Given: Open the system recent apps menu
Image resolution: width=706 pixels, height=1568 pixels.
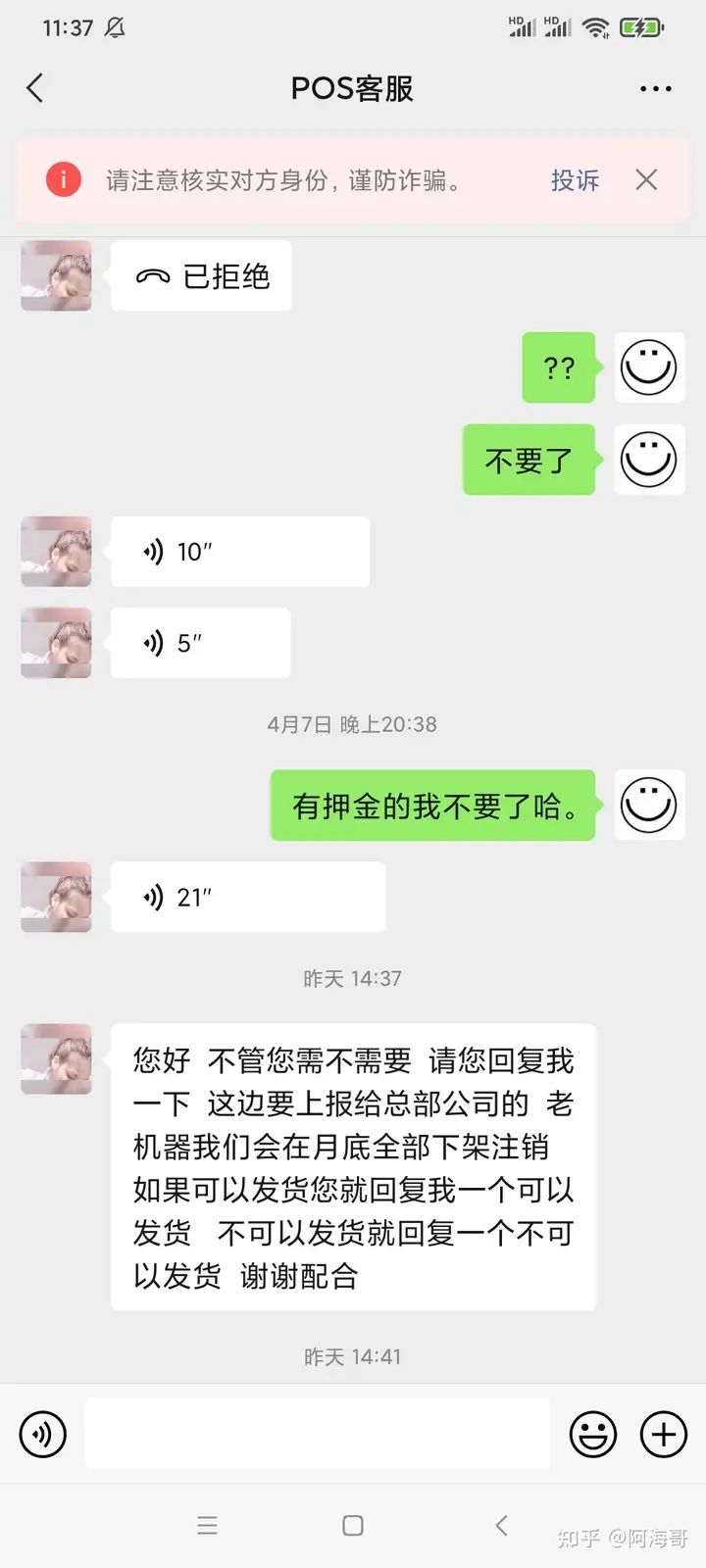Looking at the screenshot, I should [207, 1526].
